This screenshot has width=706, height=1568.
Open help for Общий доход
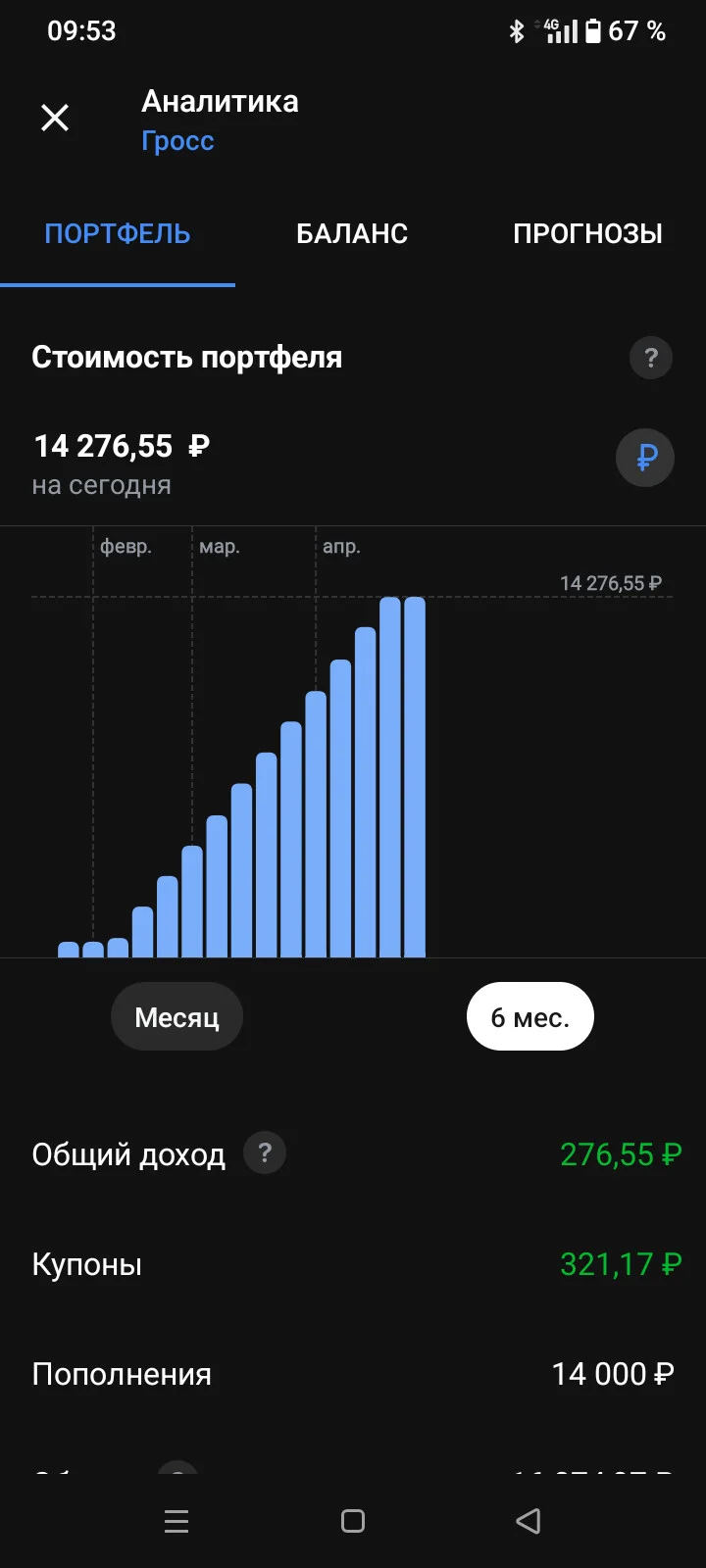[x=265, y=1153]
